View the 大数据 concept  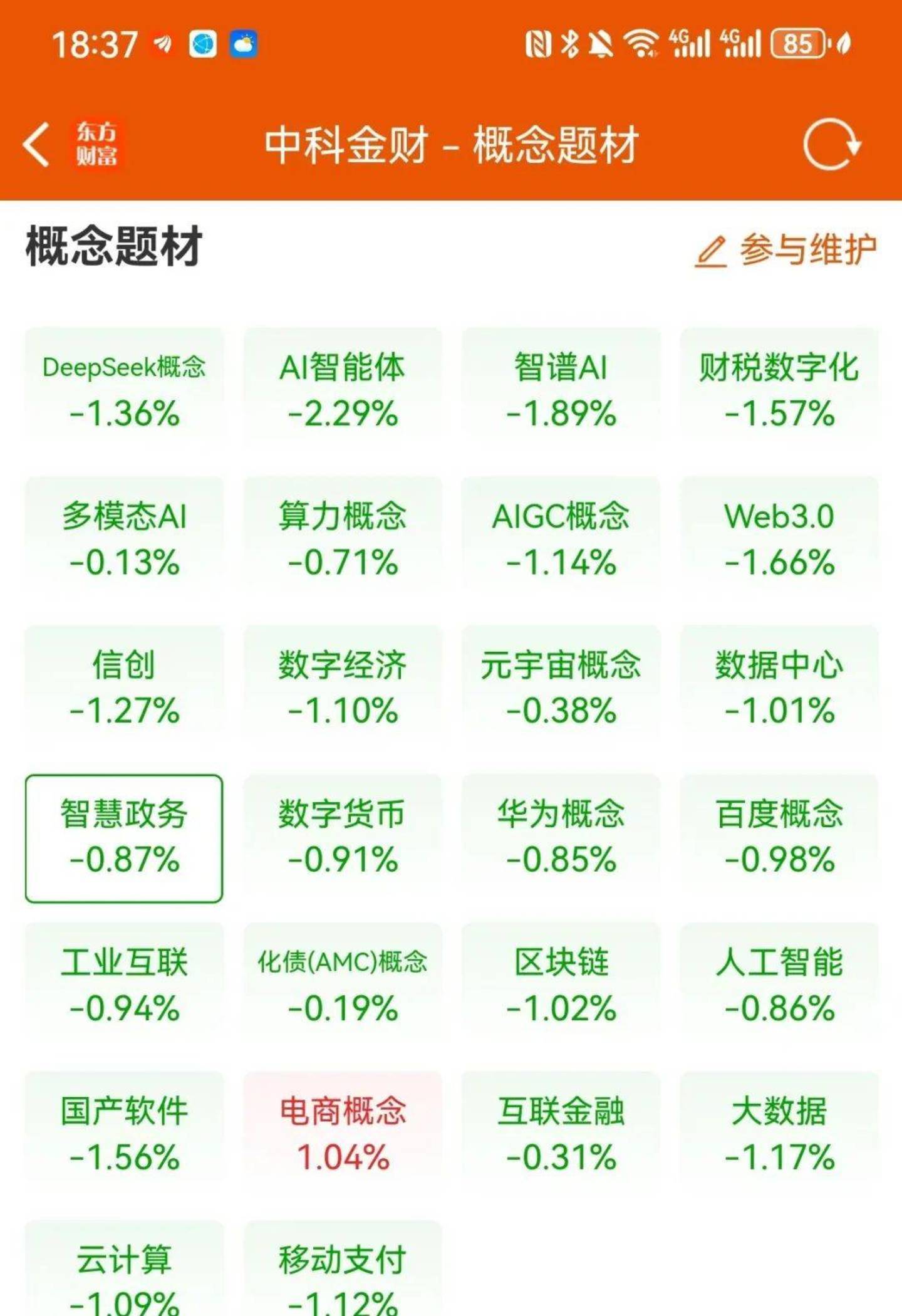779,1133
